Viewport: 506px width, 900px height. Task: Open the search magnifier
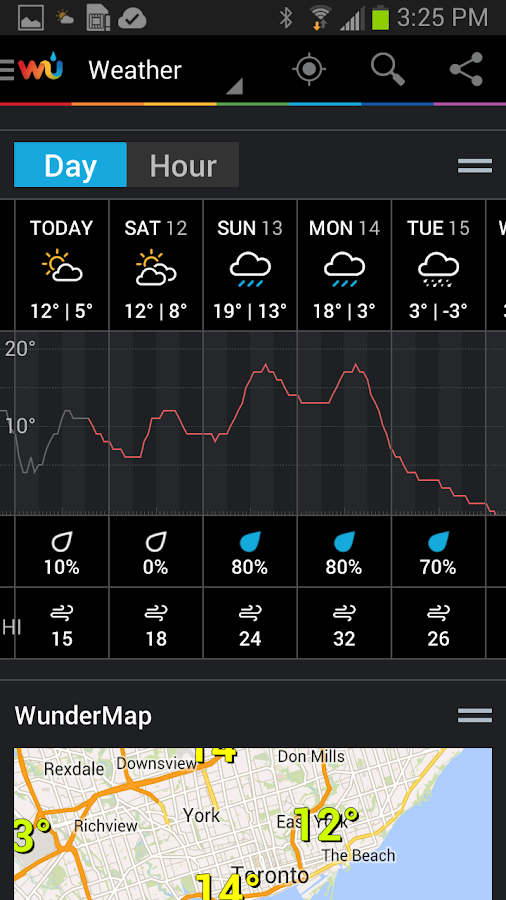click(x=388, y=69)
